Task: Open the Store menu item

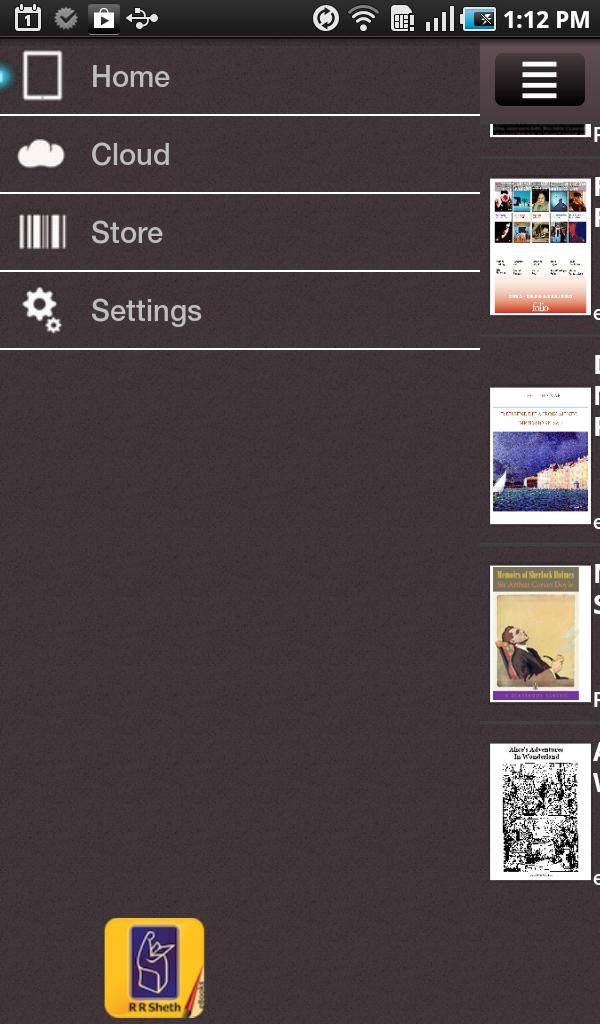Action: click(127, 233)
